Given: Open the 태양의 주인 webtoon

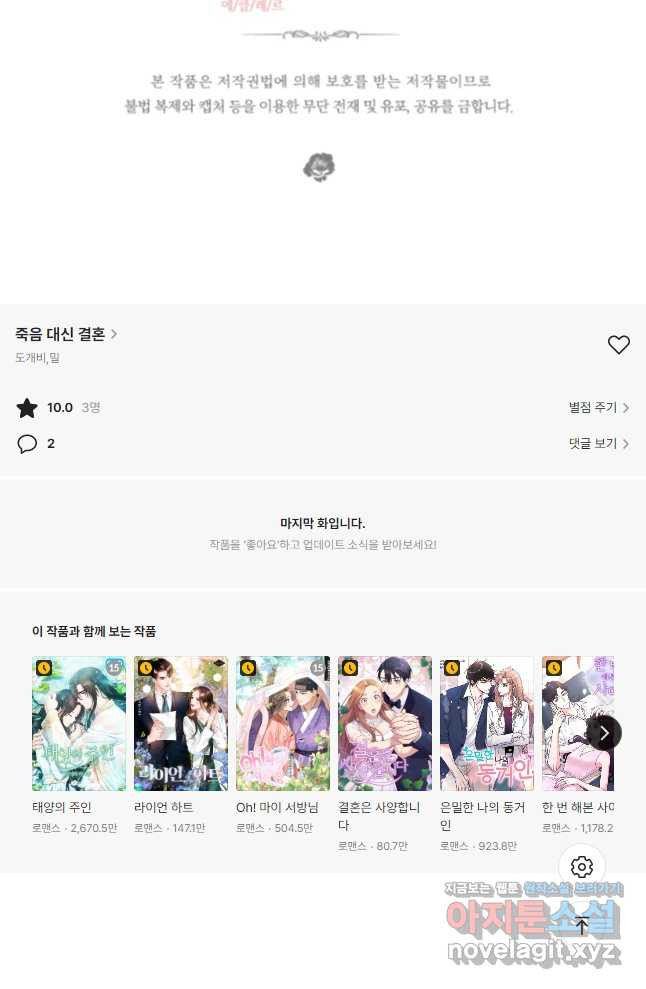Looking at the screenshot, I should [x=79, y=723].
